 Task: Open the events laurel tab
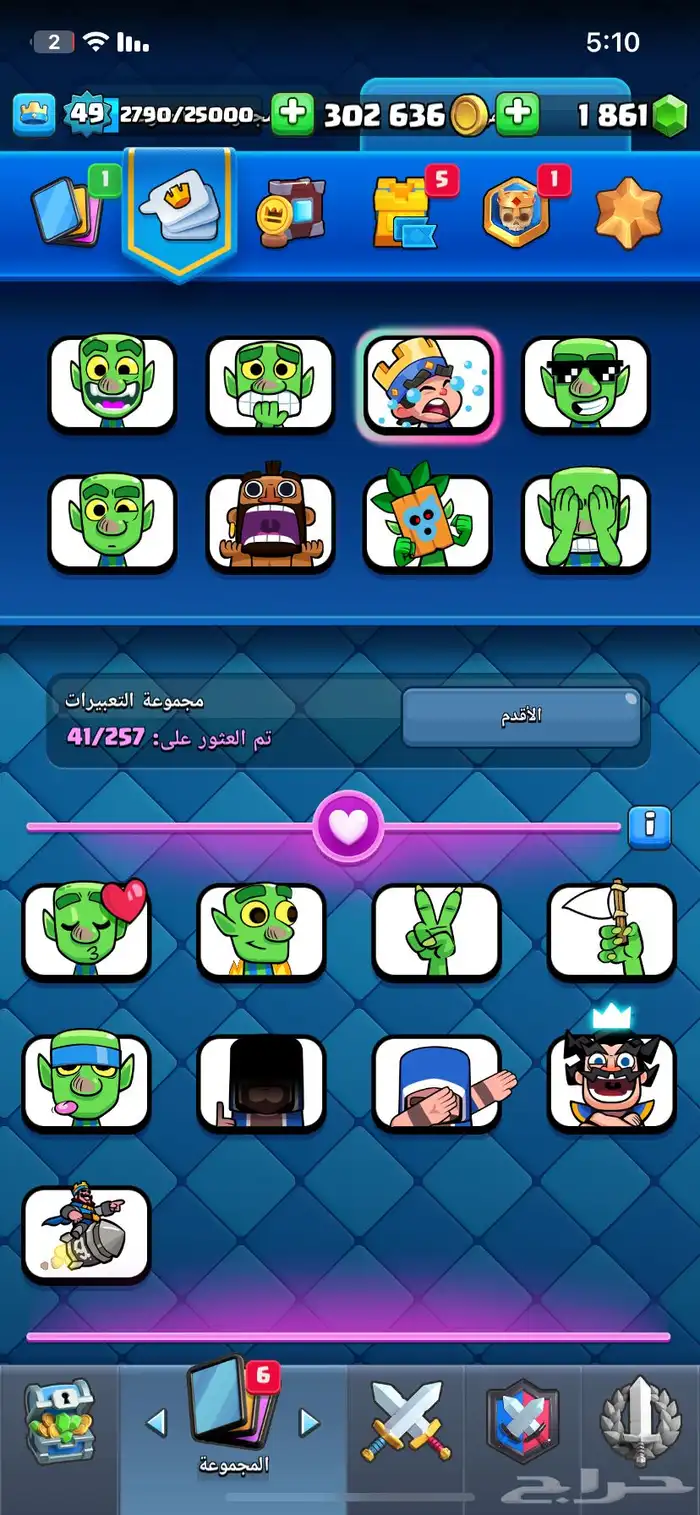[640, 1421]
